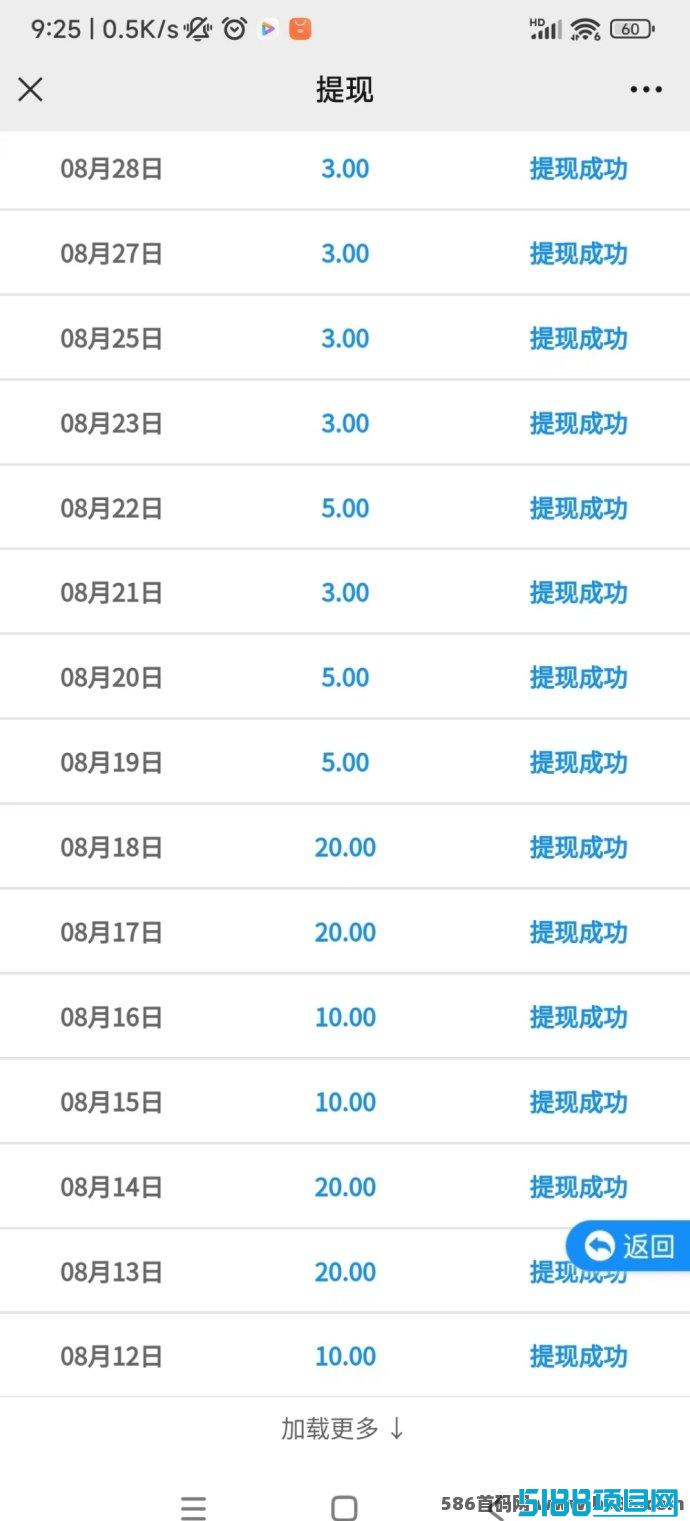690x1521 pixels.
Task: Close the 提现 page
Action: pyautogui.click(x=30, y=89)
